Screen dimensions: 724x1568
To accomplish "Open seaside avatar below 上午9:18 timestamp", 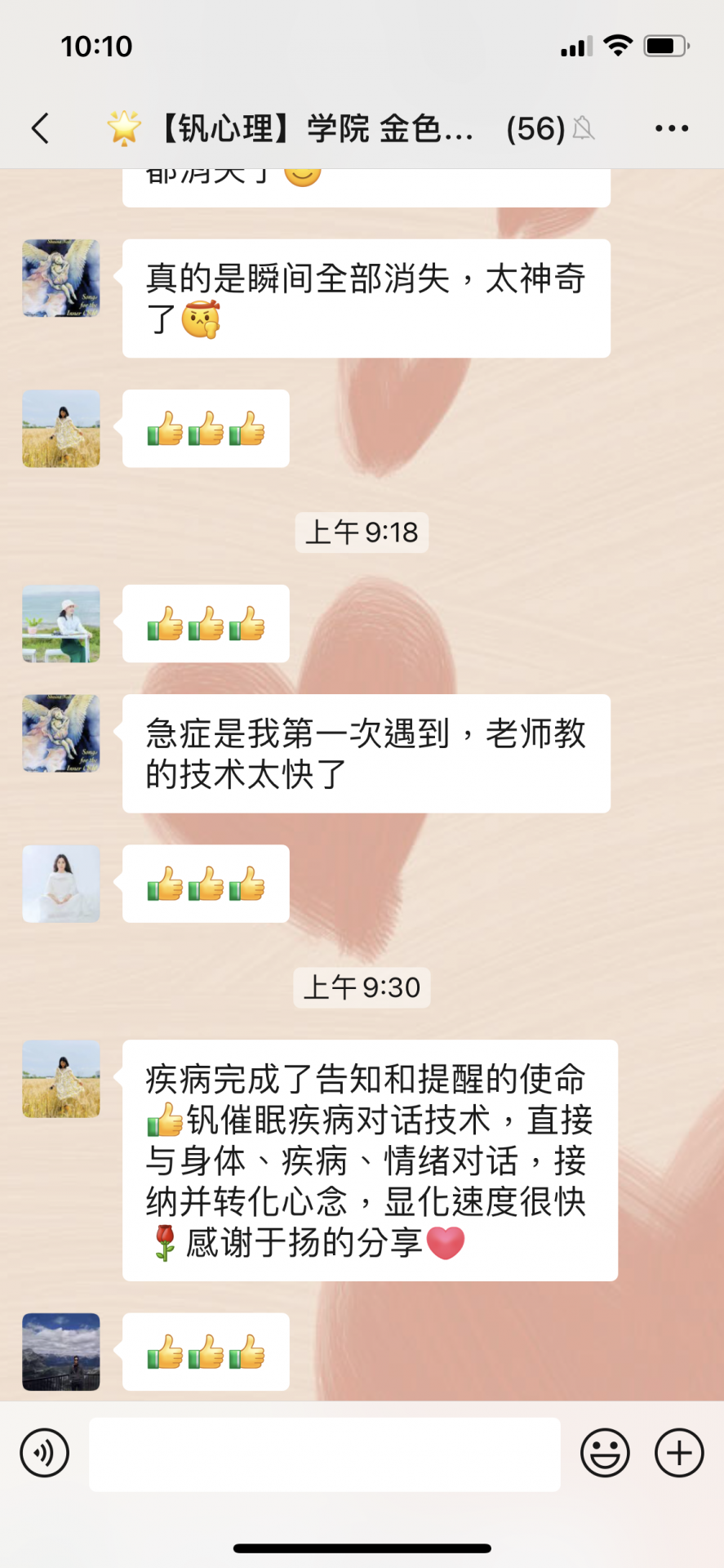I will click(x=61, y=624).
